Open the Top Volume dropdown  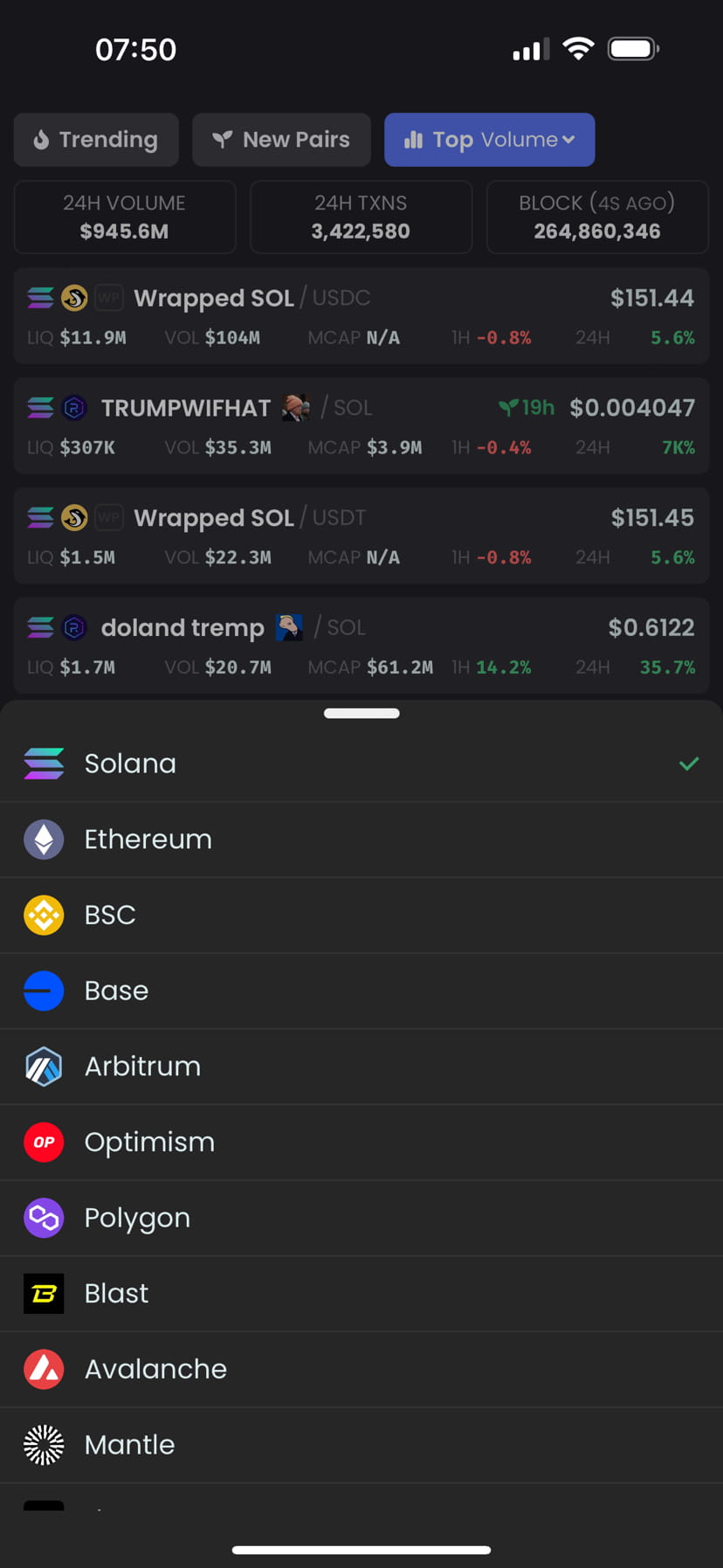click(489, 140)
